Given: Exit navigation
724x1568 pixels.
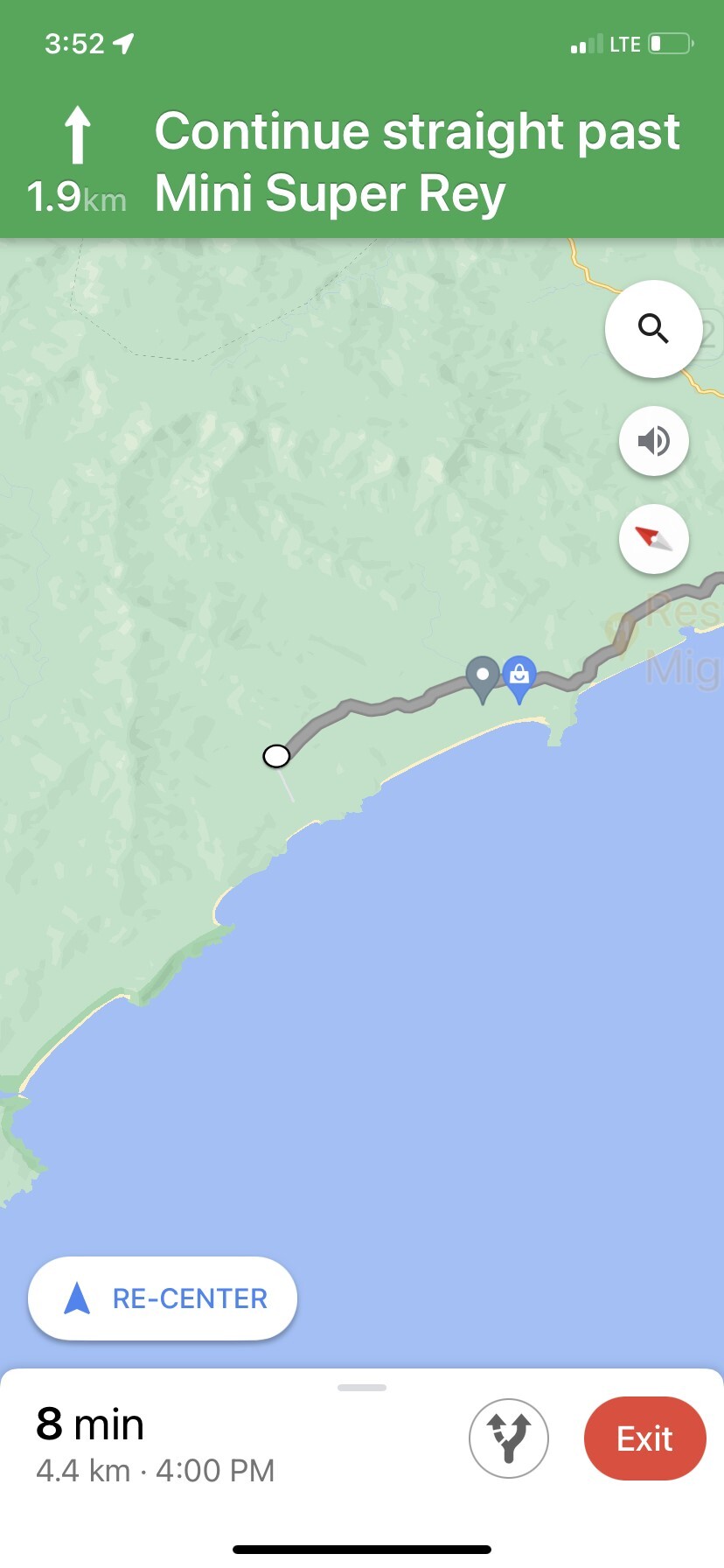Looking at the screenshot, I should [644, 1438].
